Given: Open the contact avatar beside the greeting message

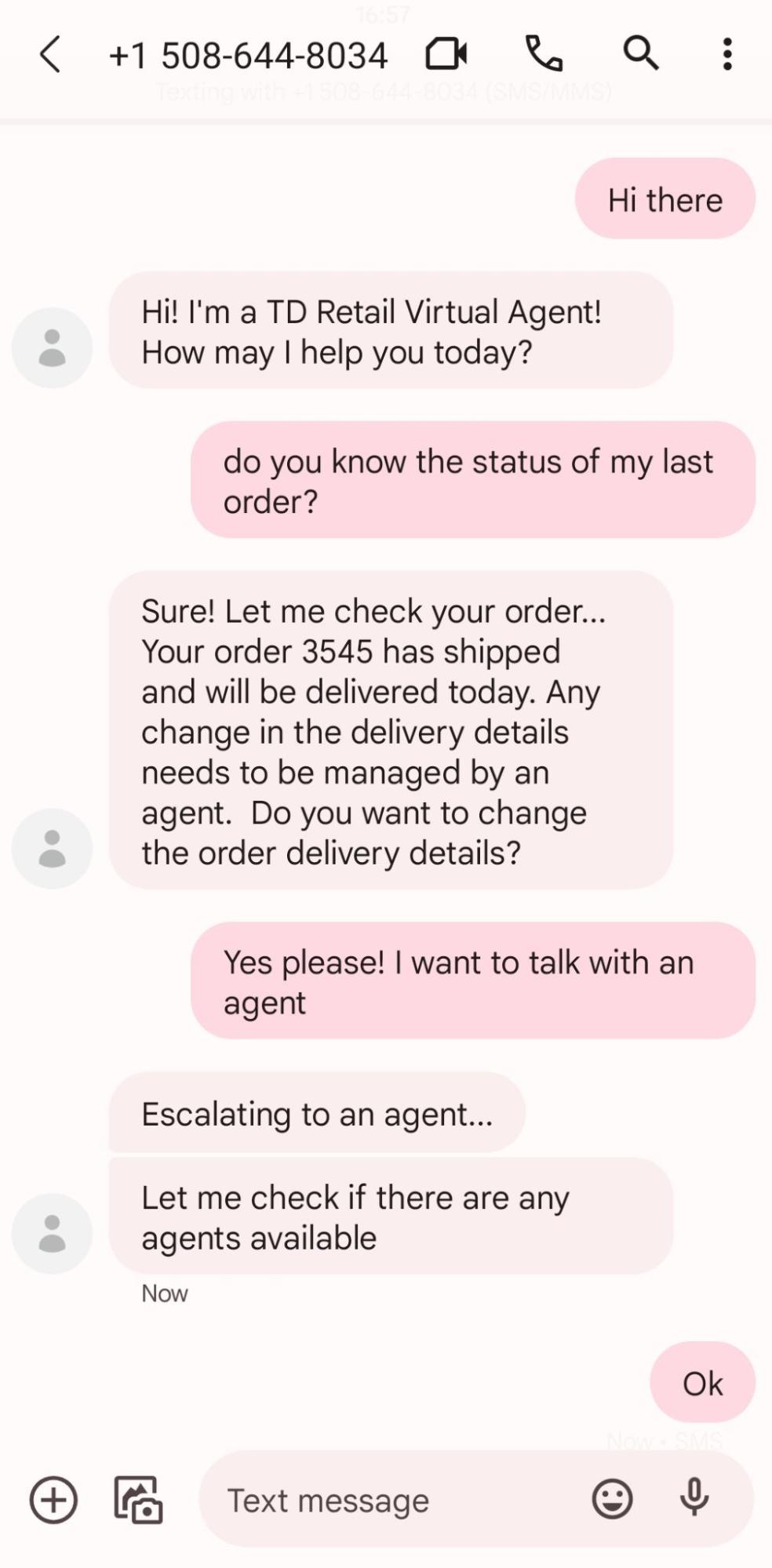Looking at the screenshot, I should click(x=52, y=347).
